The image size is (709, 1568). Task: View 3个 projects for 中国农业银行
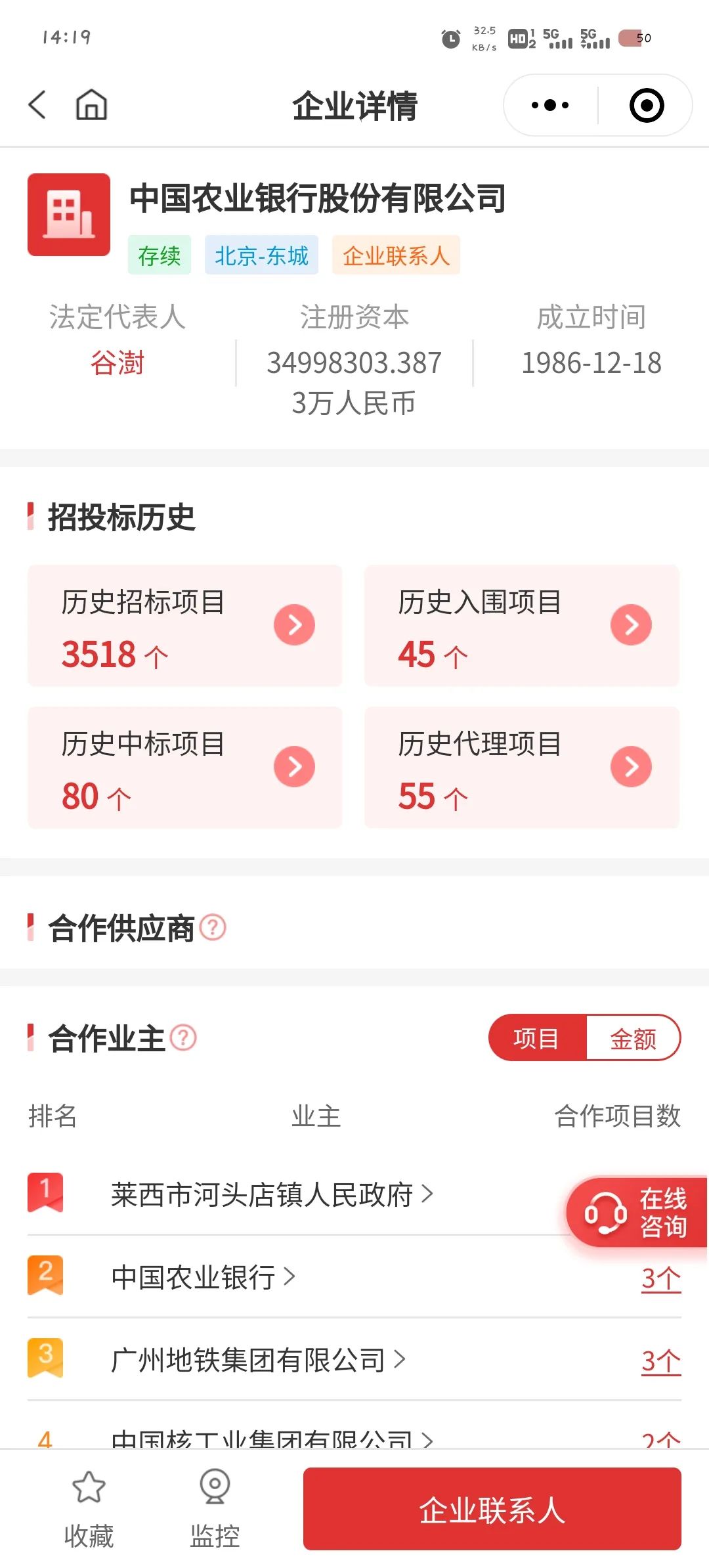coord(661,1278)
